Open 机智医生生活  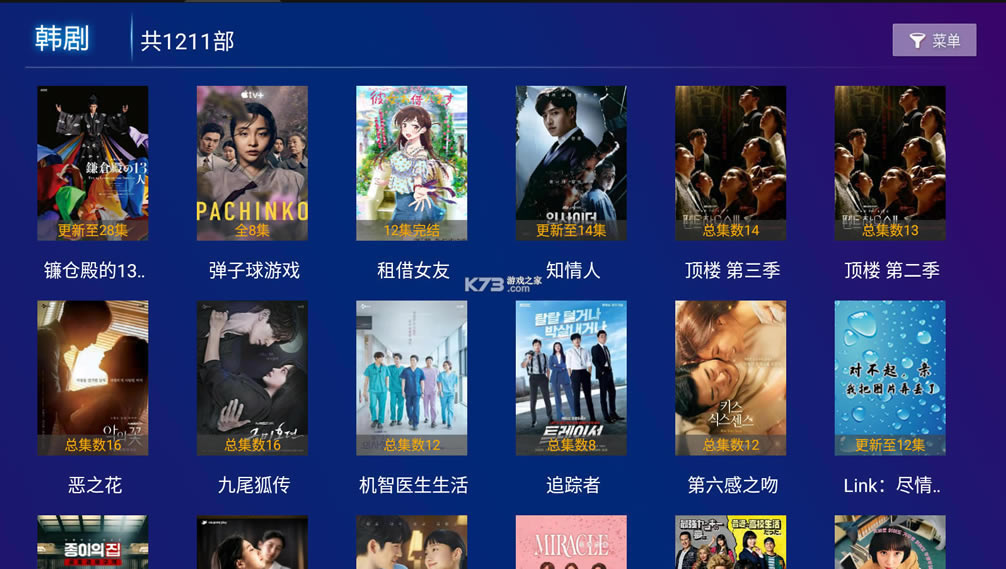(x=411, y=378)
